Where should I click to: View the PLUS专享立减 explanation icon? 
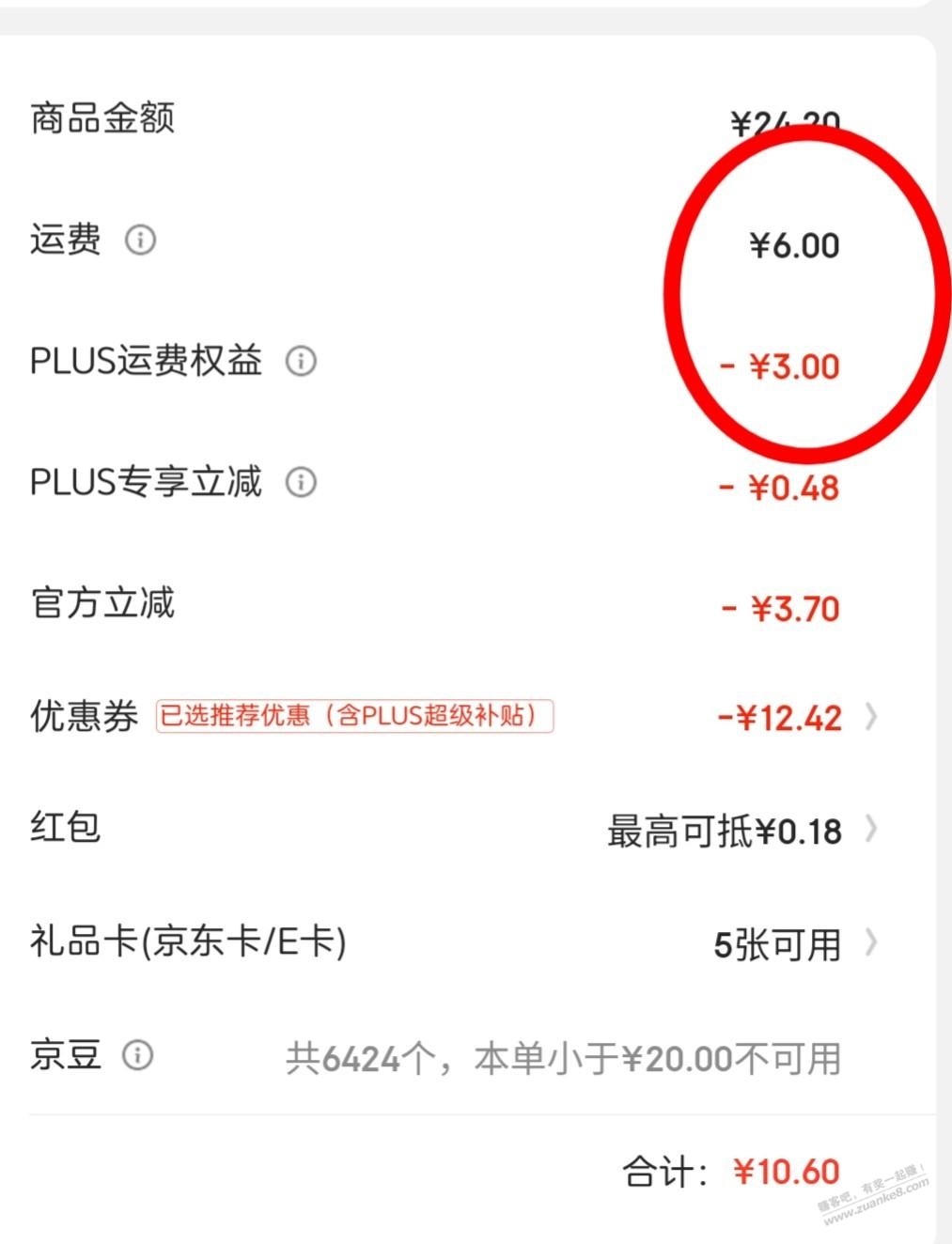pos(301,483)
